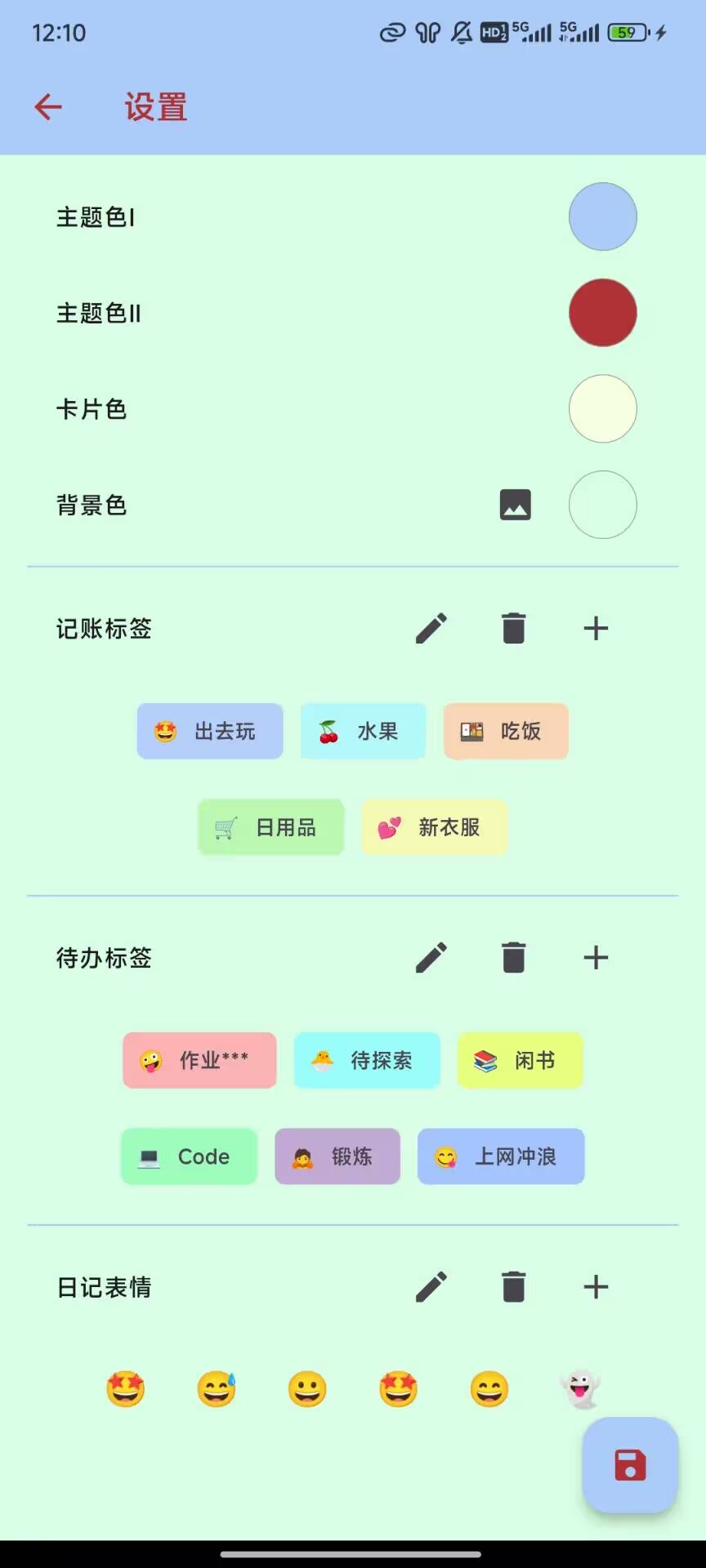Delete from 日记表情 with trash icon
This screenshot has height=1568, width=706.
pyautogui.click(x=513, y=1287)
